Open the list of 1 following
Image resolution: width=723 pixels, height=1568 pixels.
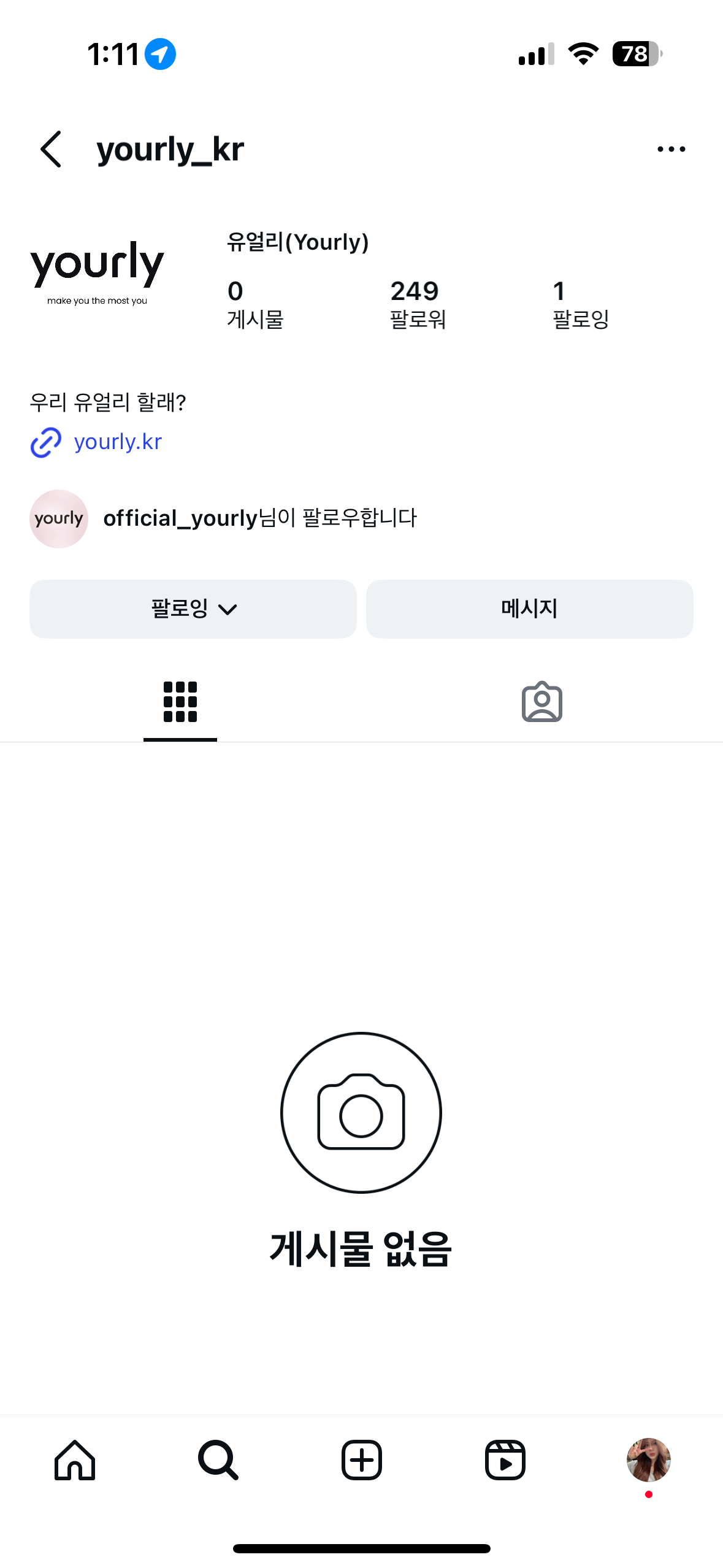pos(580,304)
